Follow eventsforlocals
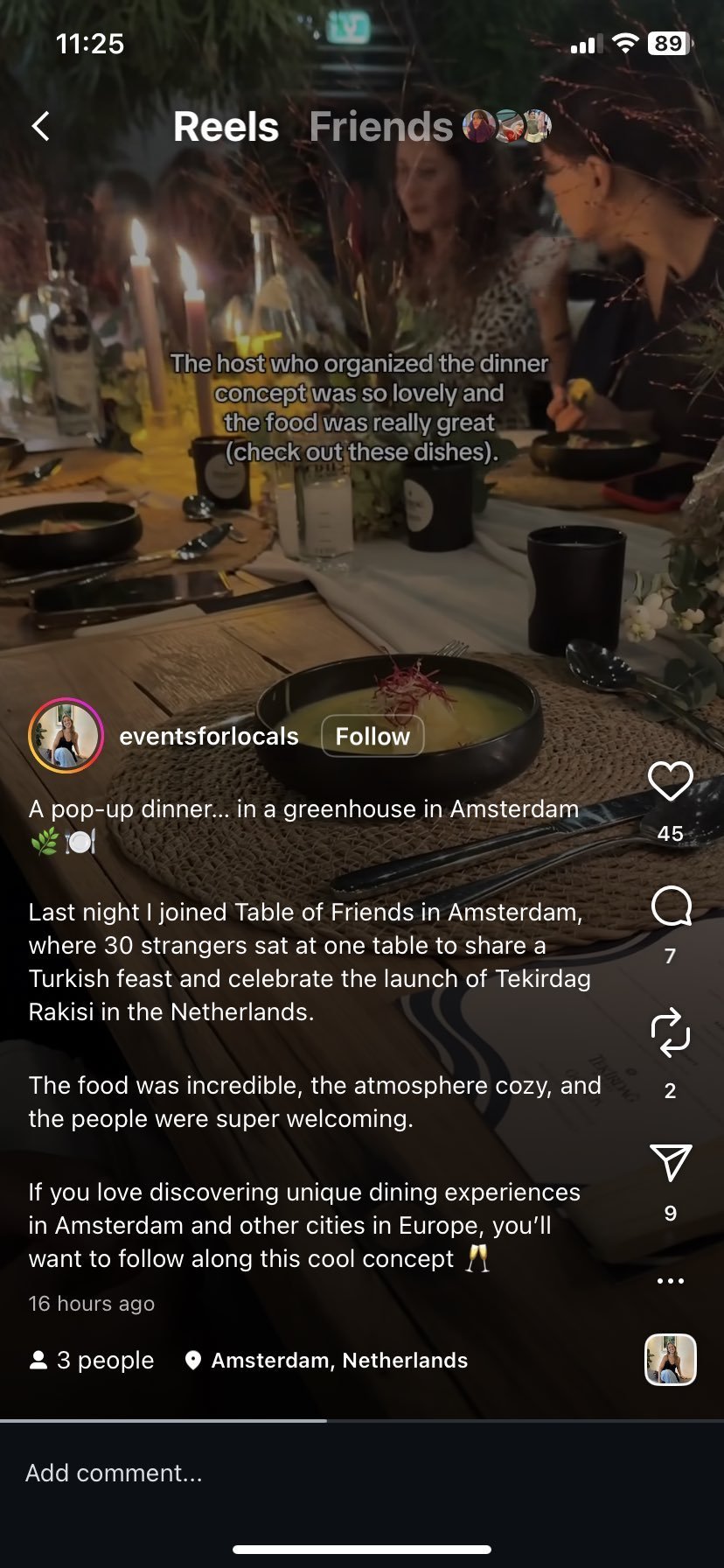 coord(372,736)
